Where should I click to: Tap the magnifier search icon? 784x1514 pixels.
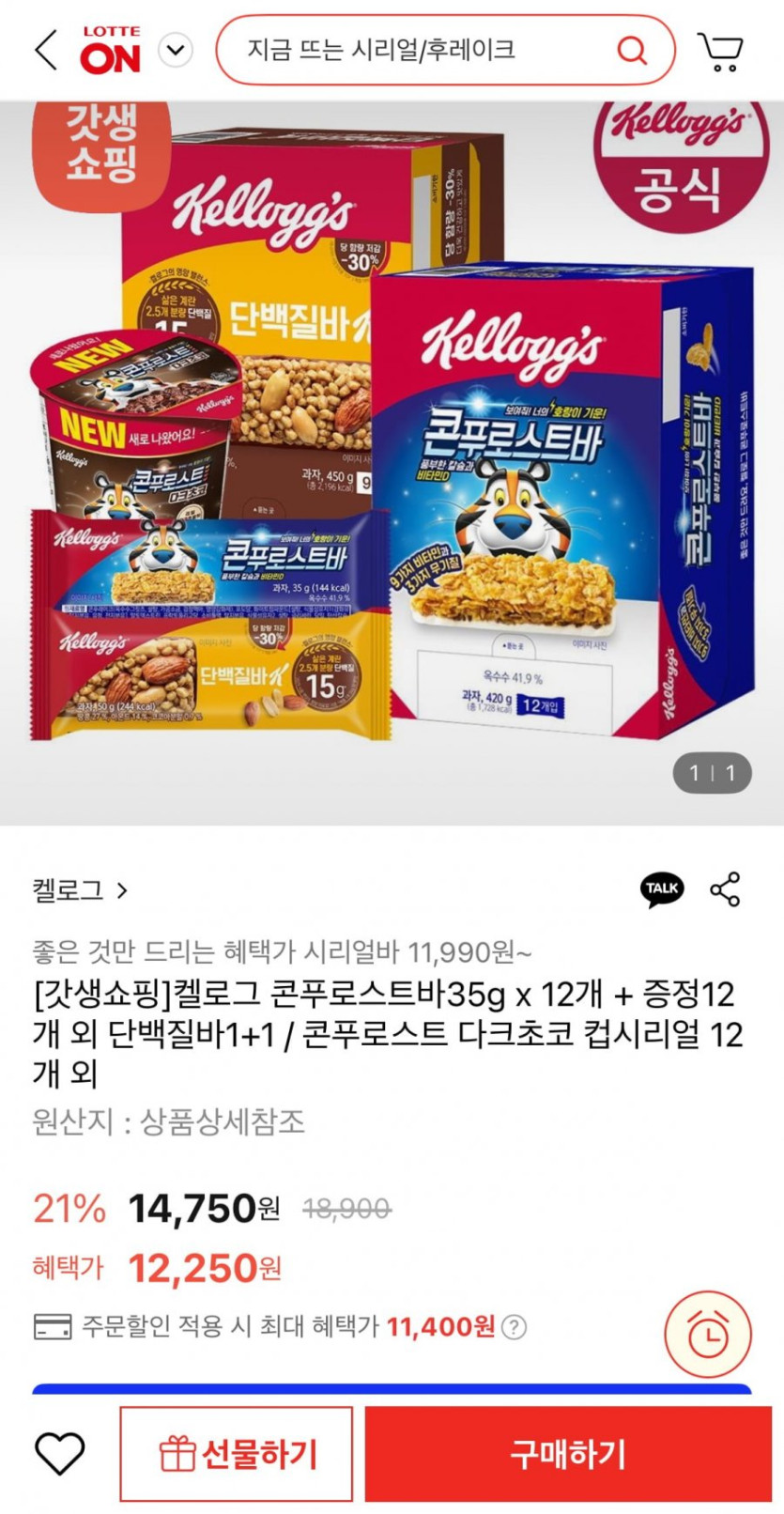click(631, 50)
